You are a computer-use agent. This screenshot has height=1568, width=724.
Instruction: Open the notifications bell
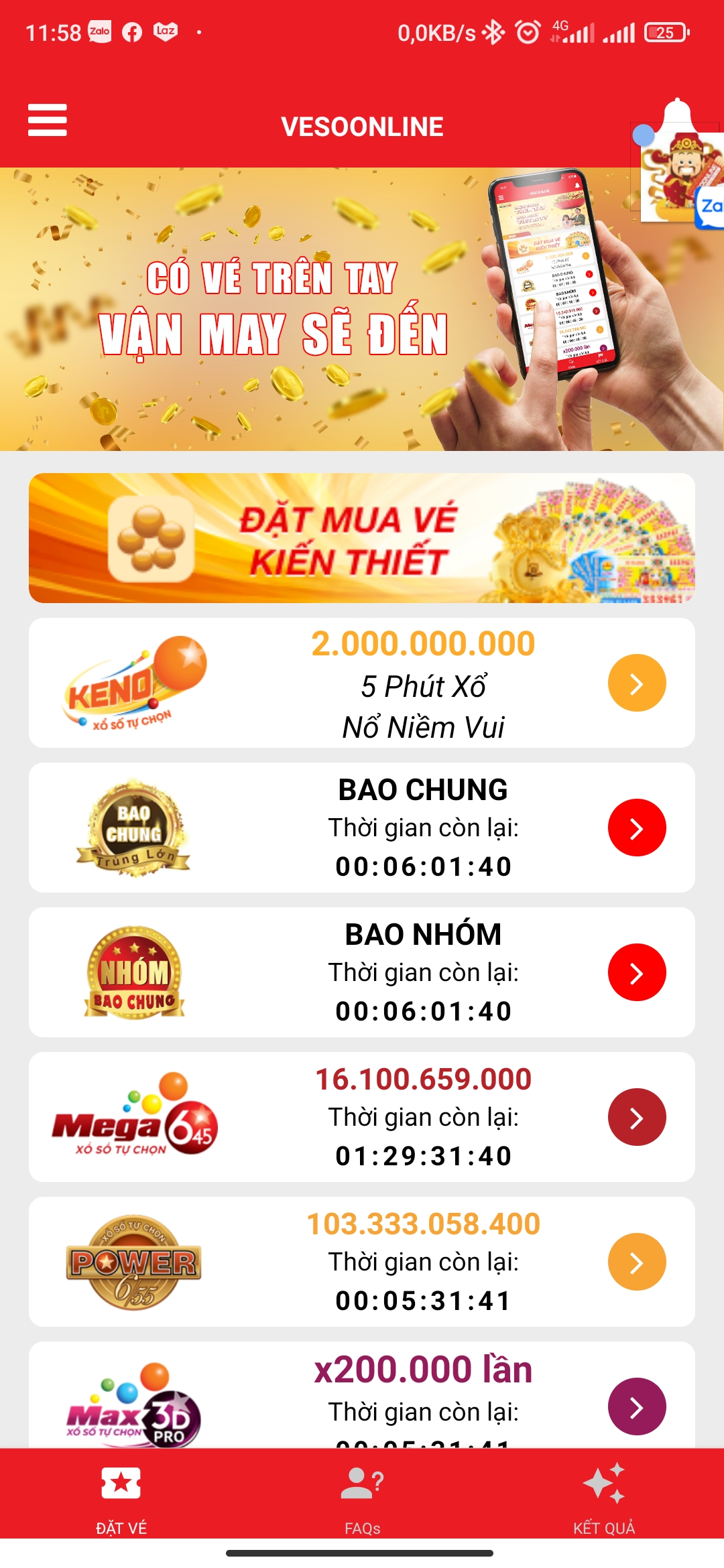(x=677, y=112)
